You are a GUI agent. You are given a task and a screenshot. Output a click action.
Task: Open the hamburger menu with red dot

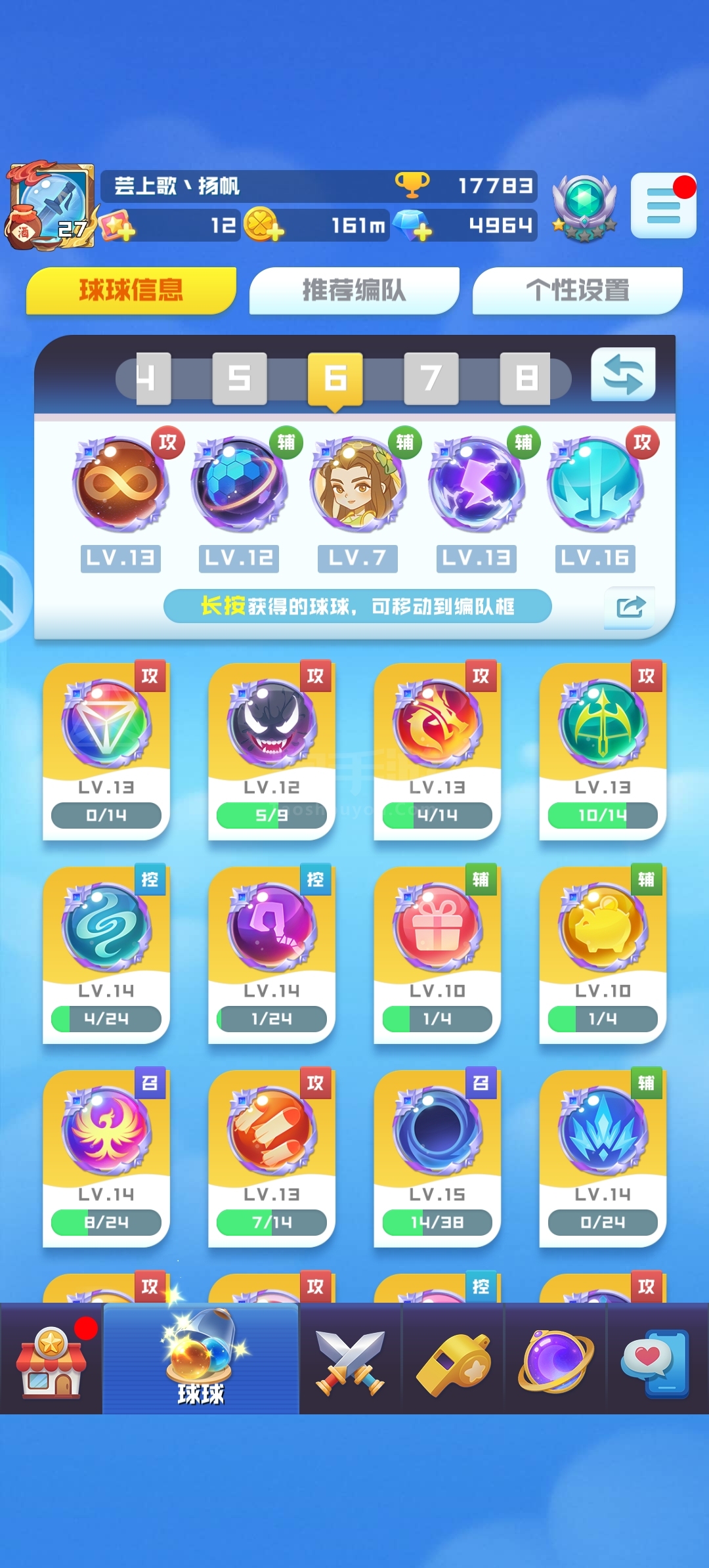click(663, 206)
